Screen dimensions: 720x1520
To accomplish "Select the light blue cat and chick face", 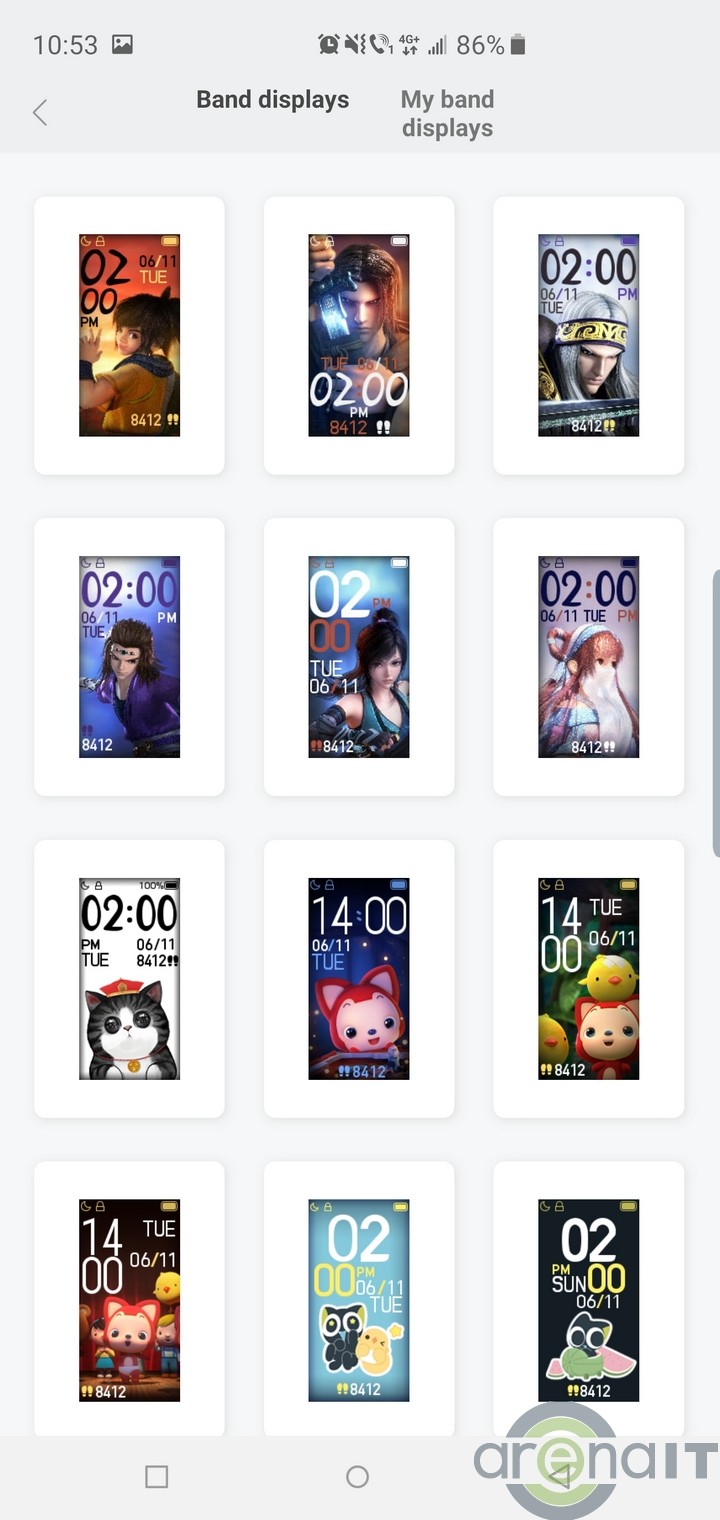I will [x=358, y=1300].
